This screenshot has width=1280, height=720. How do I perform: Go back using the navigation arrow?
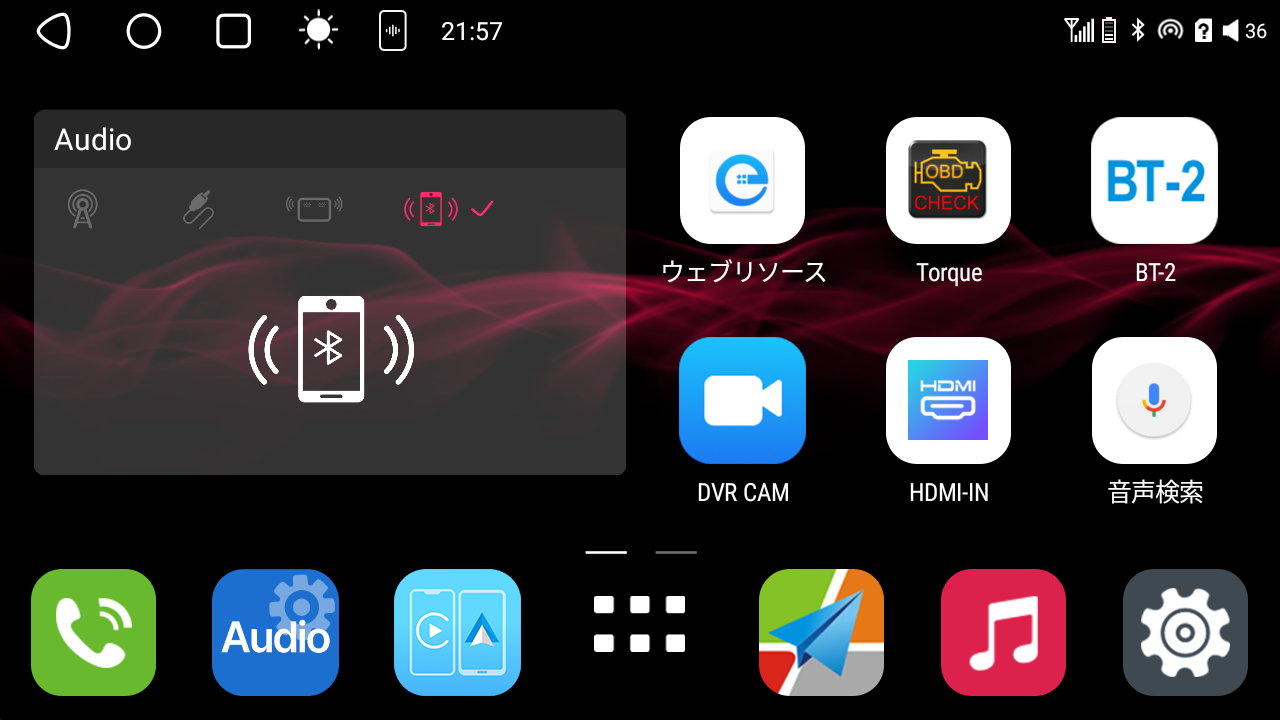coord(54,32)
